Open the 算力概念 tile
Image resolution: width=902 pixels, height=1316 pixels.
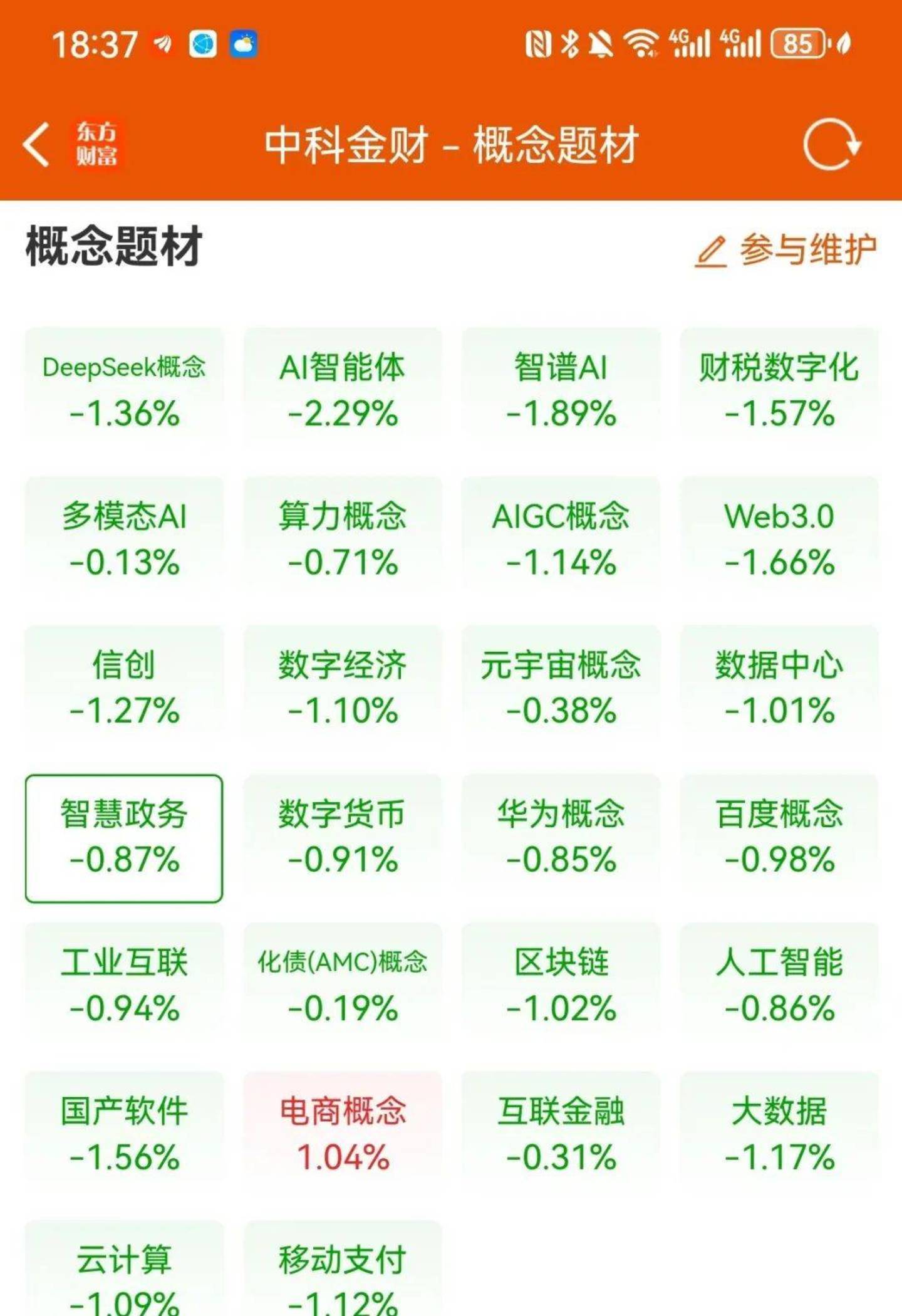[343, 538]
